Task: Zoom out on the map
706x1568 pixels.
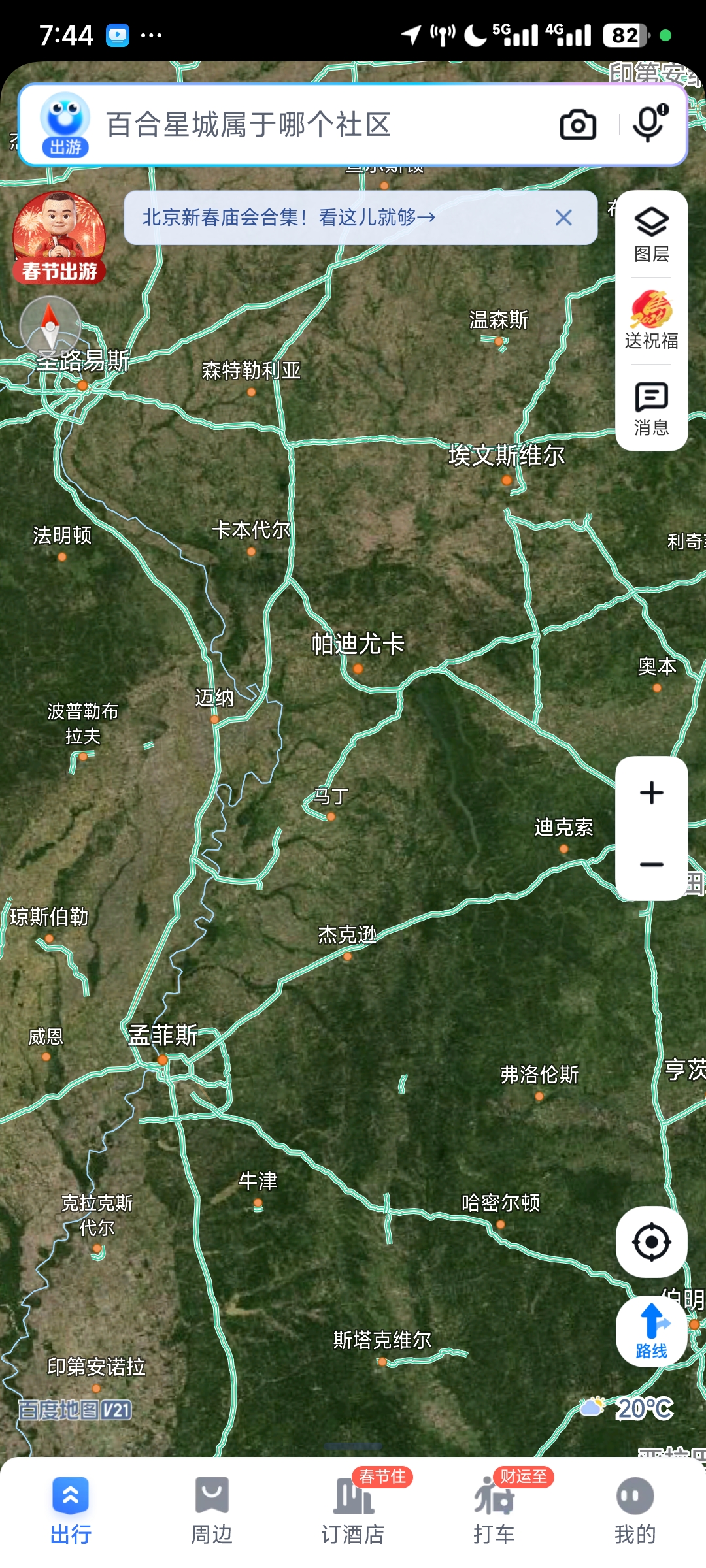Action: click(652, 865)
